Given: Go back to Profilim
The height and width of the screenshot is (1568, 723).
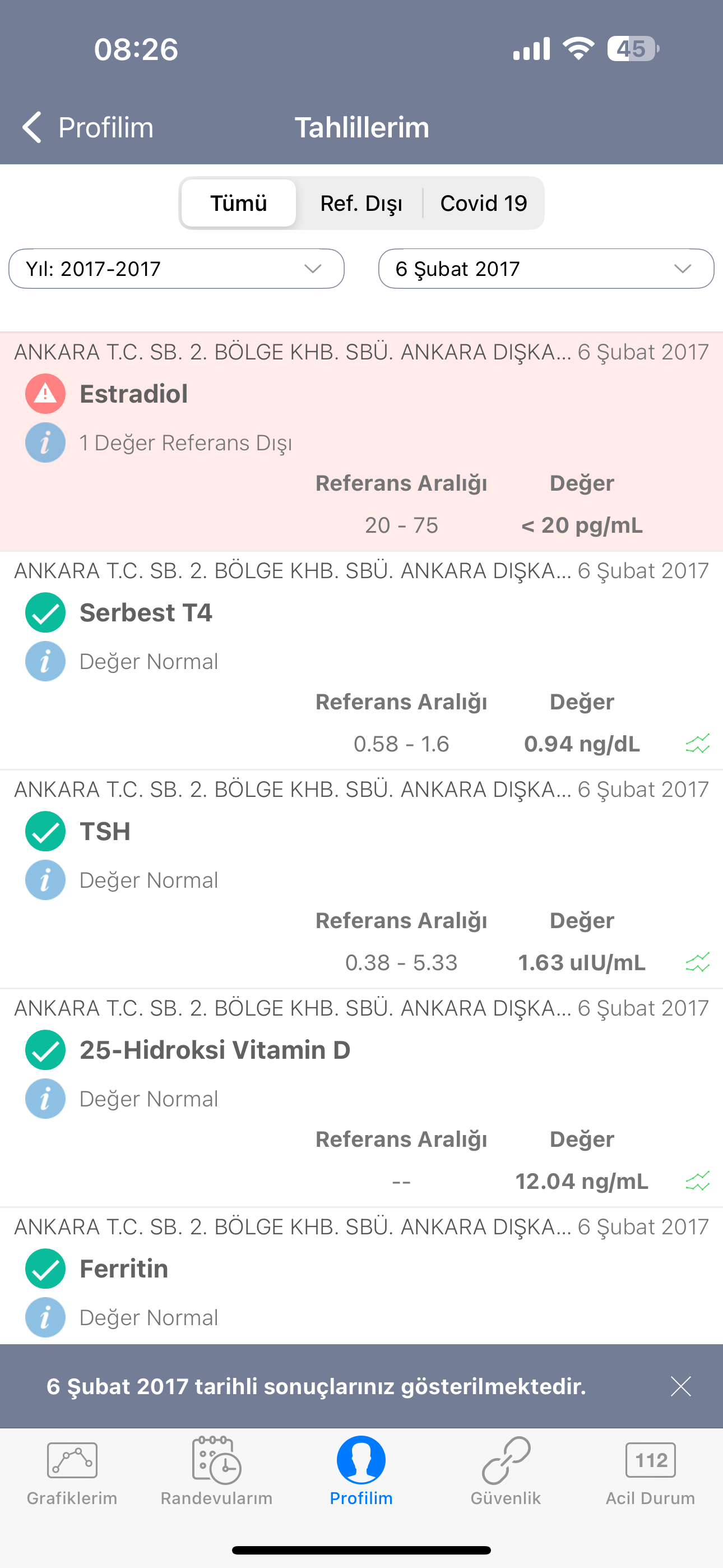Looking at the screenshot, I should pos(87,127).
